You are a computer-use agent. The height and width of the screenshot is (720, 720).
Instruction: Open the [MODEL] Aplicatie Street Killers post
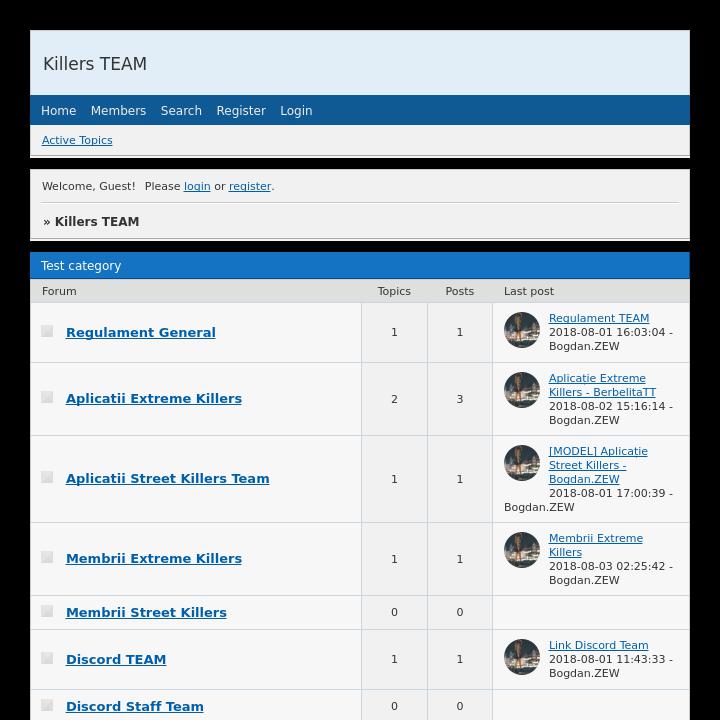click(598, 465)
